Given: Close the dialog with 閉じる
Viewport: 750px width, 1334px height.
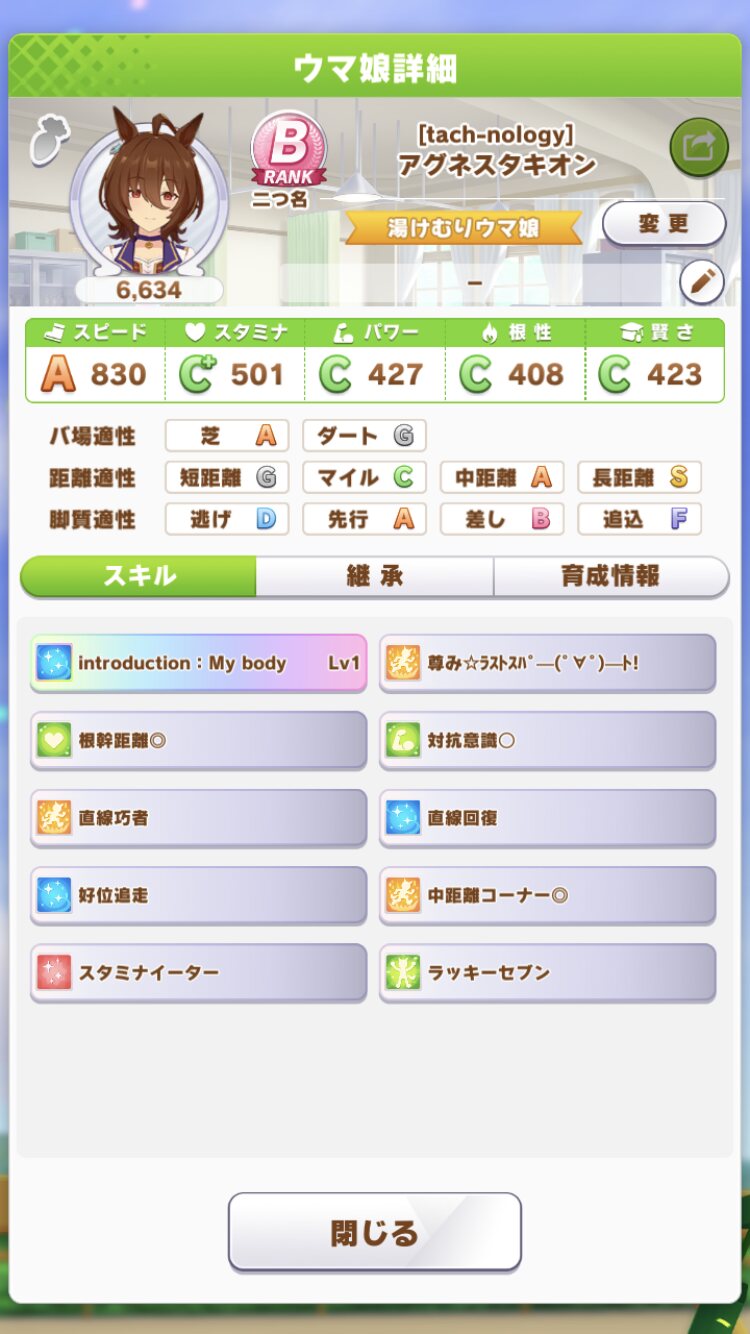Looking at the screenshot, I should click(x=374, y=1232).
